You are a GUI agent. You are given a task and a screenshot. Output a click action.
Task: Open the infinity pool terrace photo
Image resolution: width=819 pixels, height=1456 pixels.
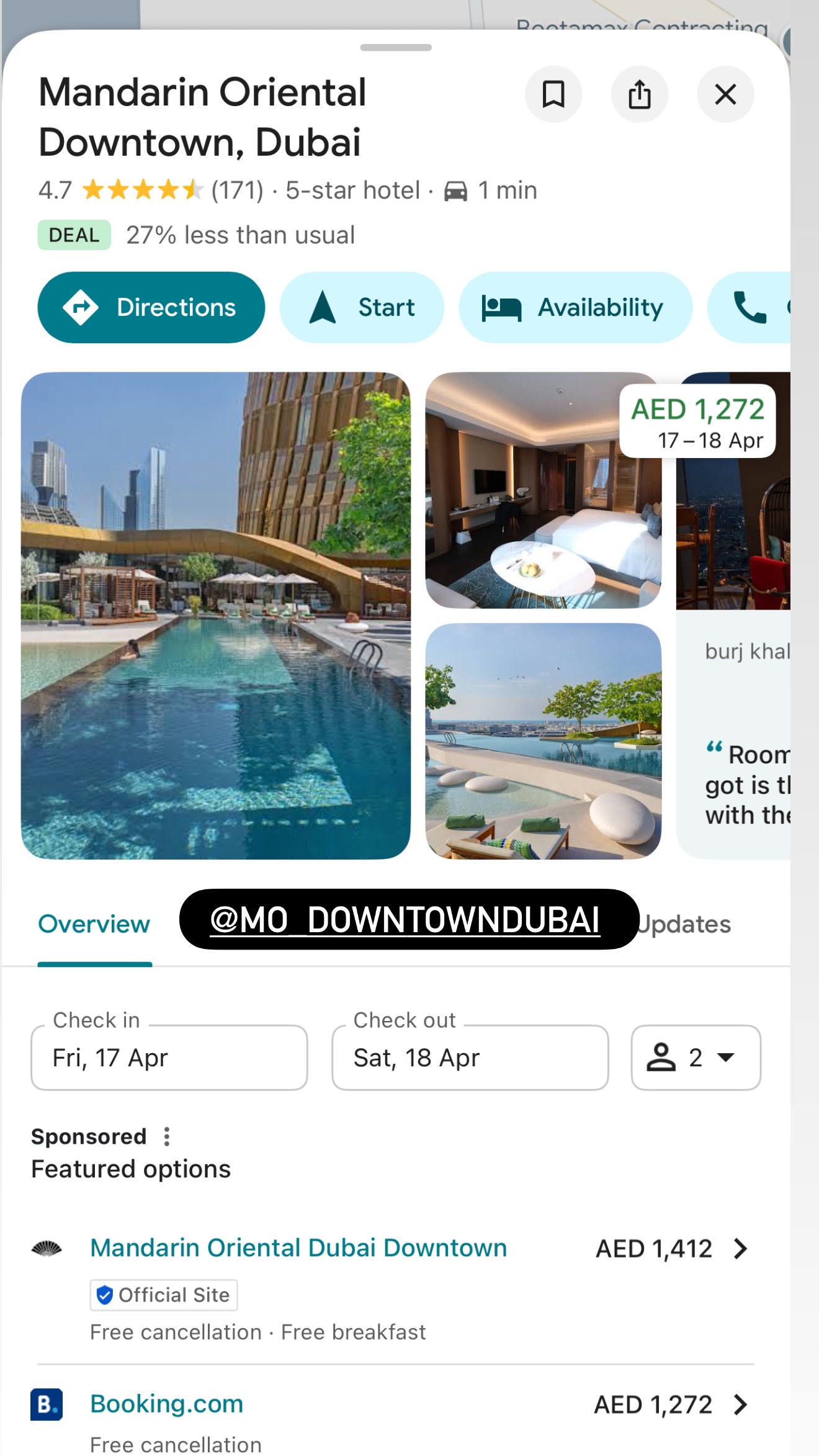click(x=543, y=741)
